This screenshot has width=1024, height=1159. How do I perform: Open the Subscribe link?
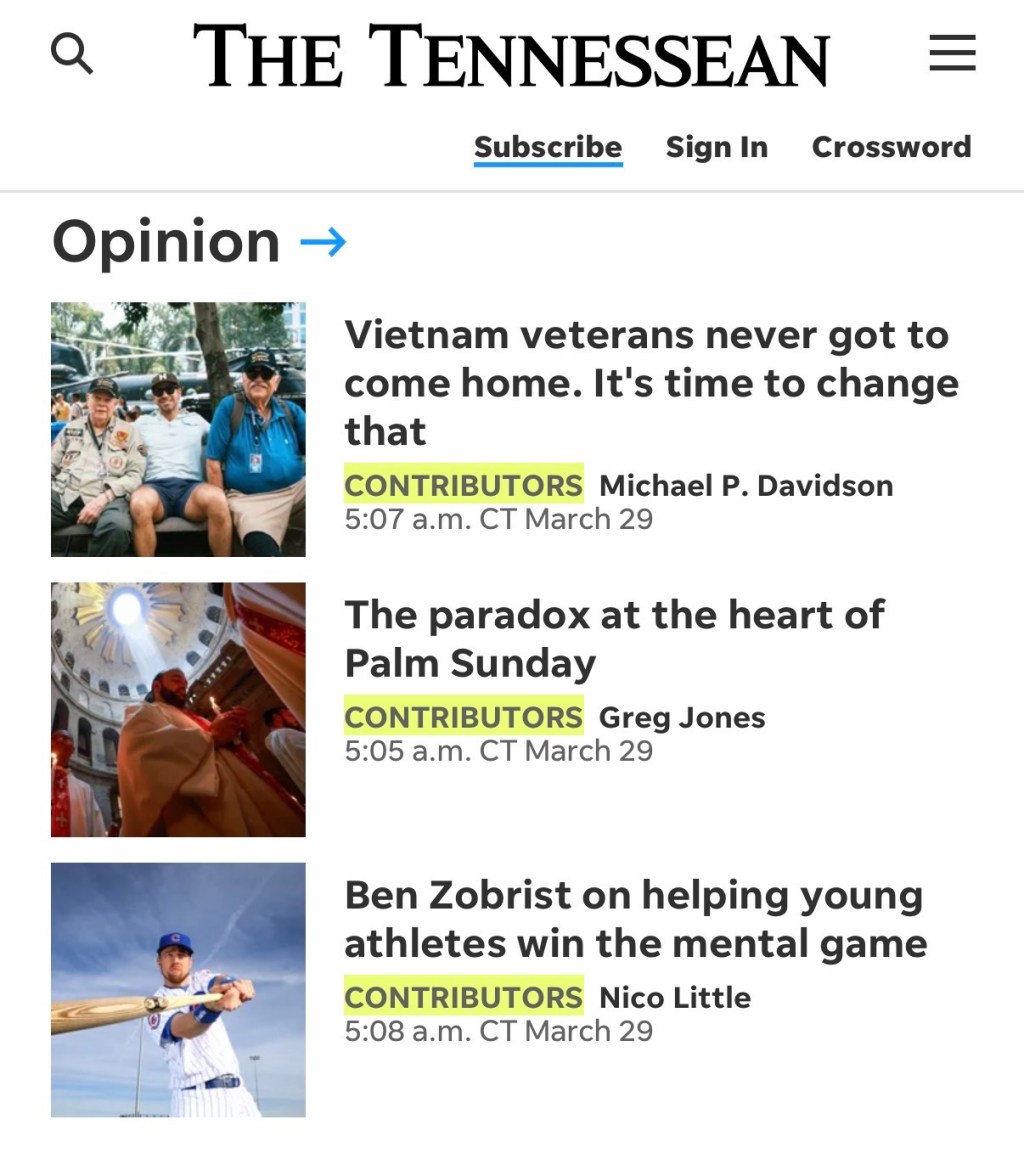click(547, 146)
